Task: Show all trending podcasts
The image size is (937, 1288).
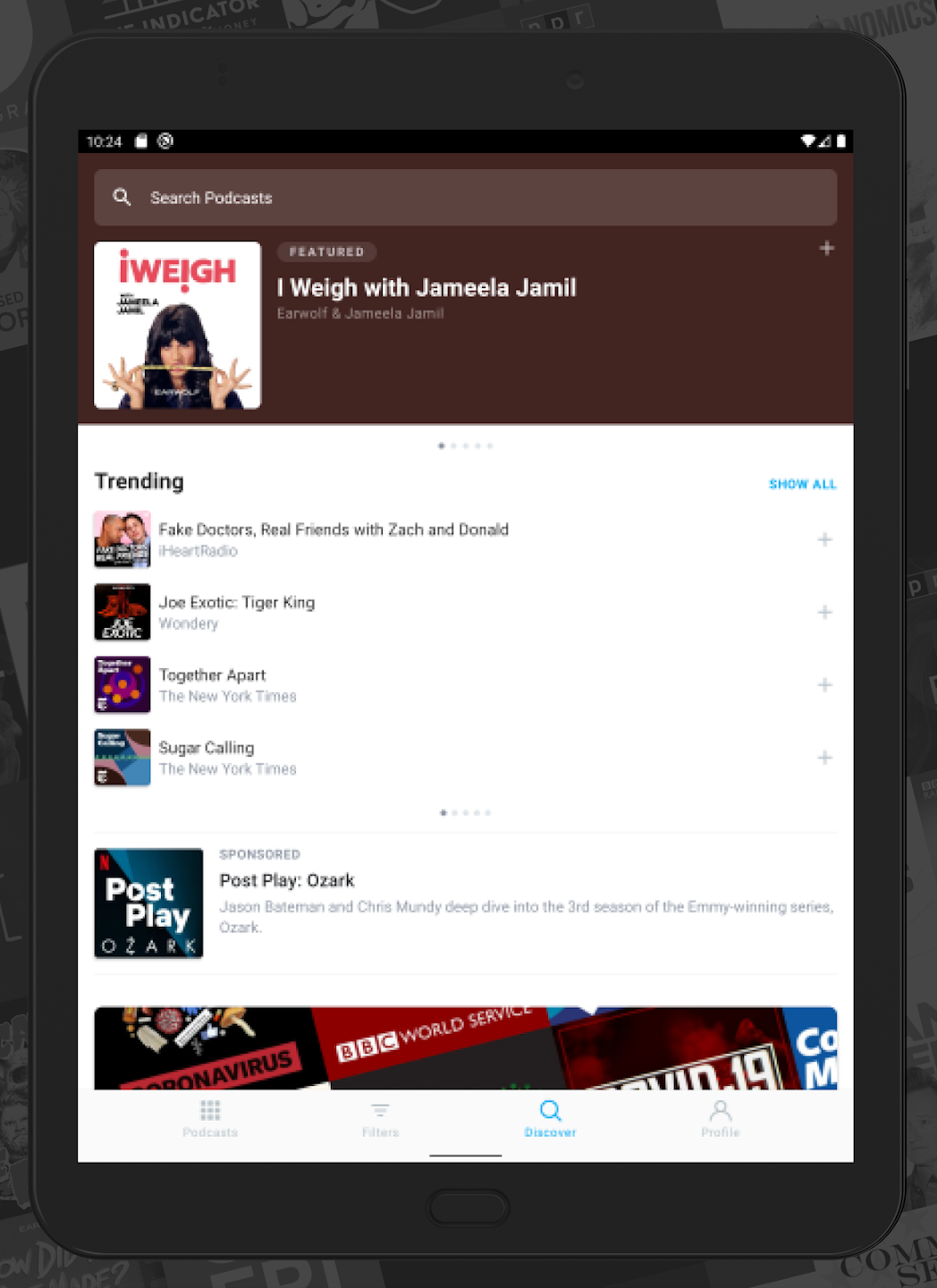Action: pyautogui.click(x=802, y=484)
